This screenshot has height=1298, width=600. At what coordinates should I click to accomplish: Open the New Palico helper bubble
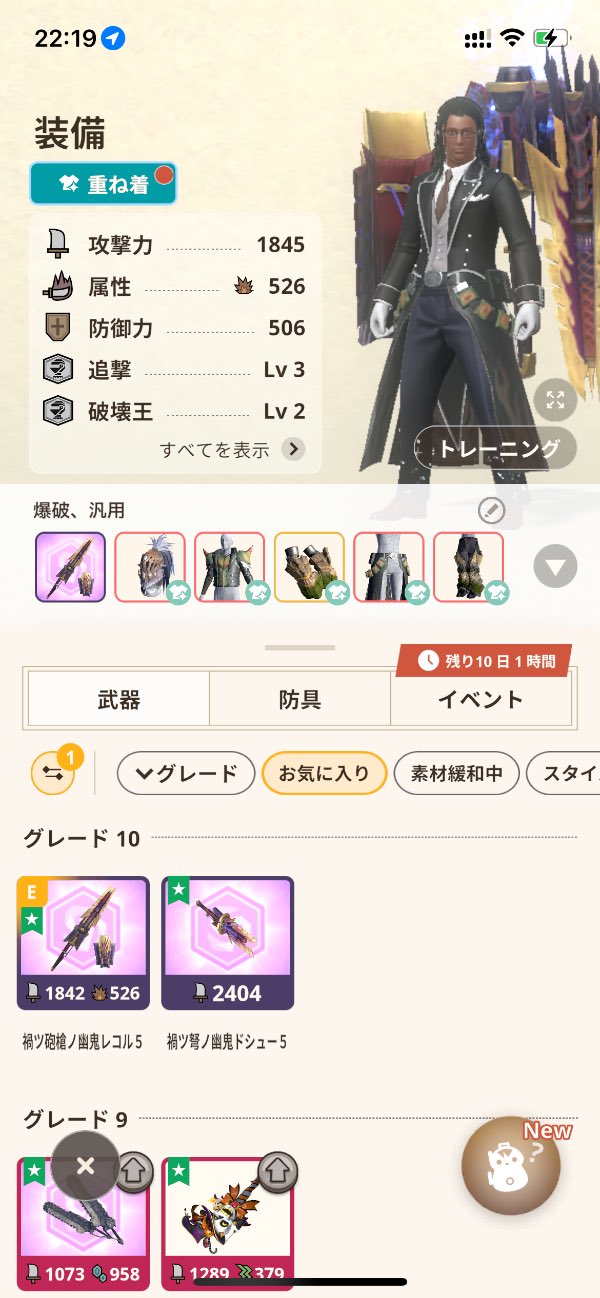pos(511,1165)
